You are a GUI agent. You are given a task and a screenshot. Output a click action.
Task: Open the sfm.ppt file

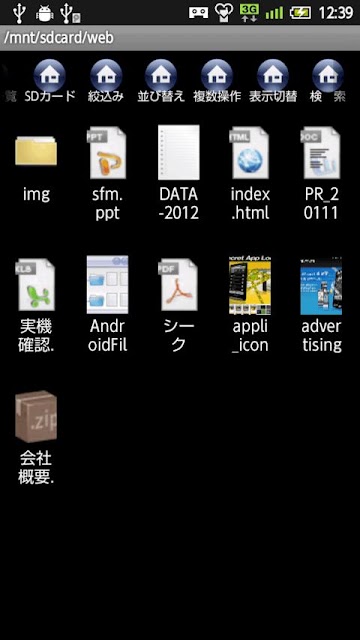pyautogui.click(x=107, y=173)
